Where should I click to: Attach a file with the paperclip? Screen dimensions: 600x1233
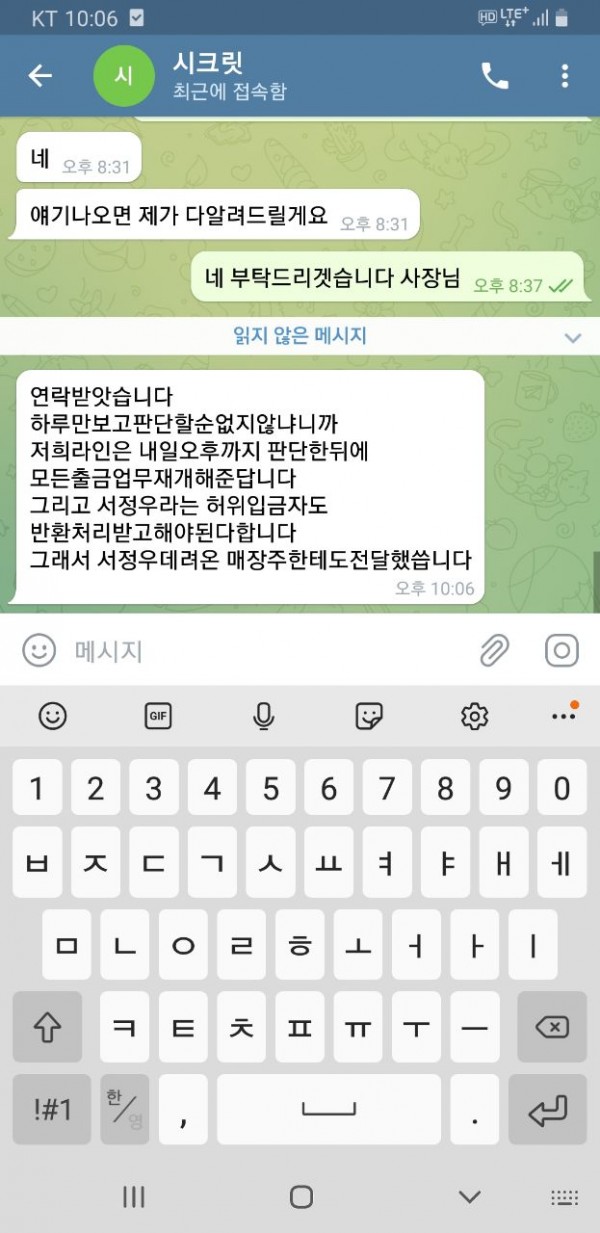(x=494, y=651)
